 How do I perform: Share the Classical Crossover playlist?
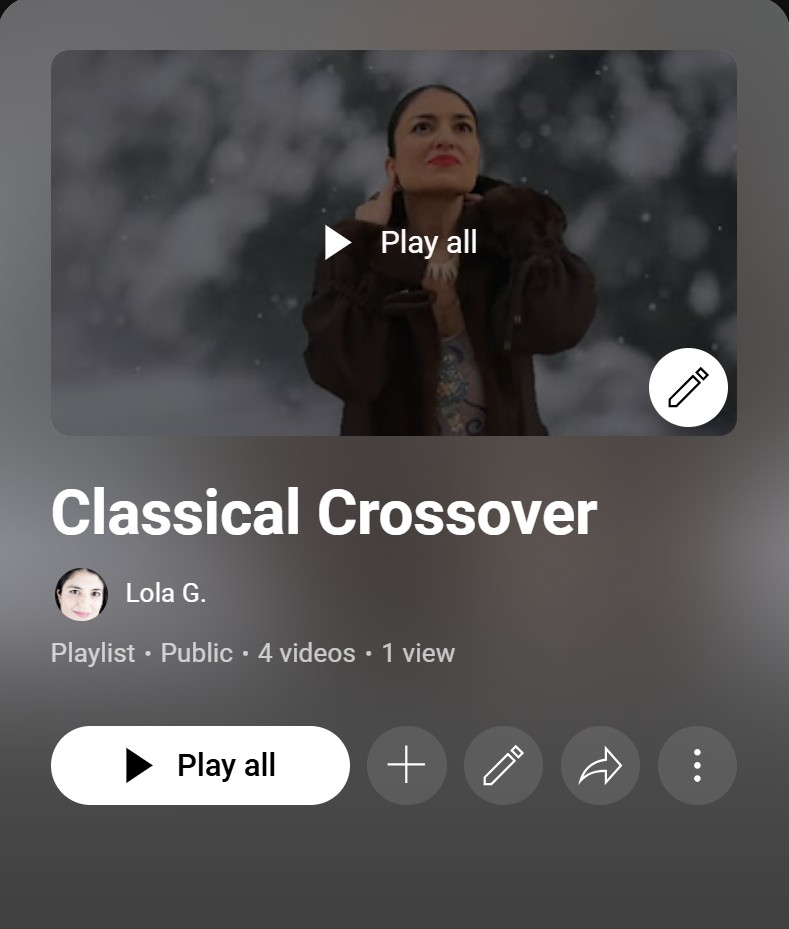[600, 766]
